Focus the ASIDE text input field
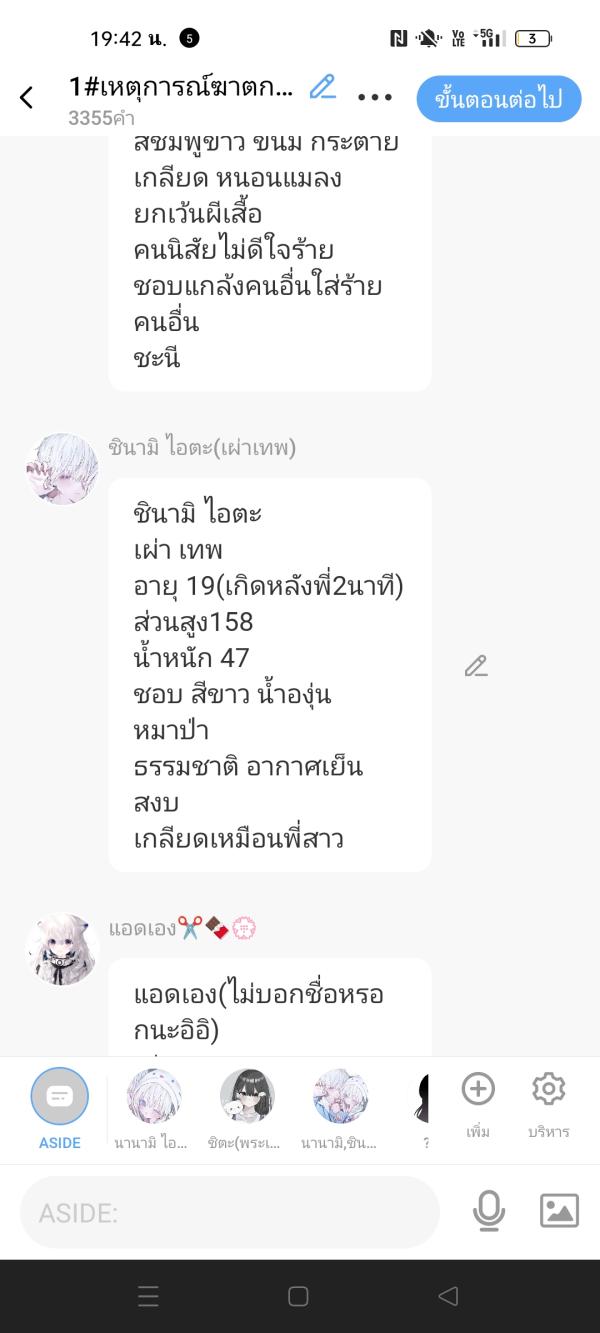The image size is (600, 1333). [x=230, y=1213]
